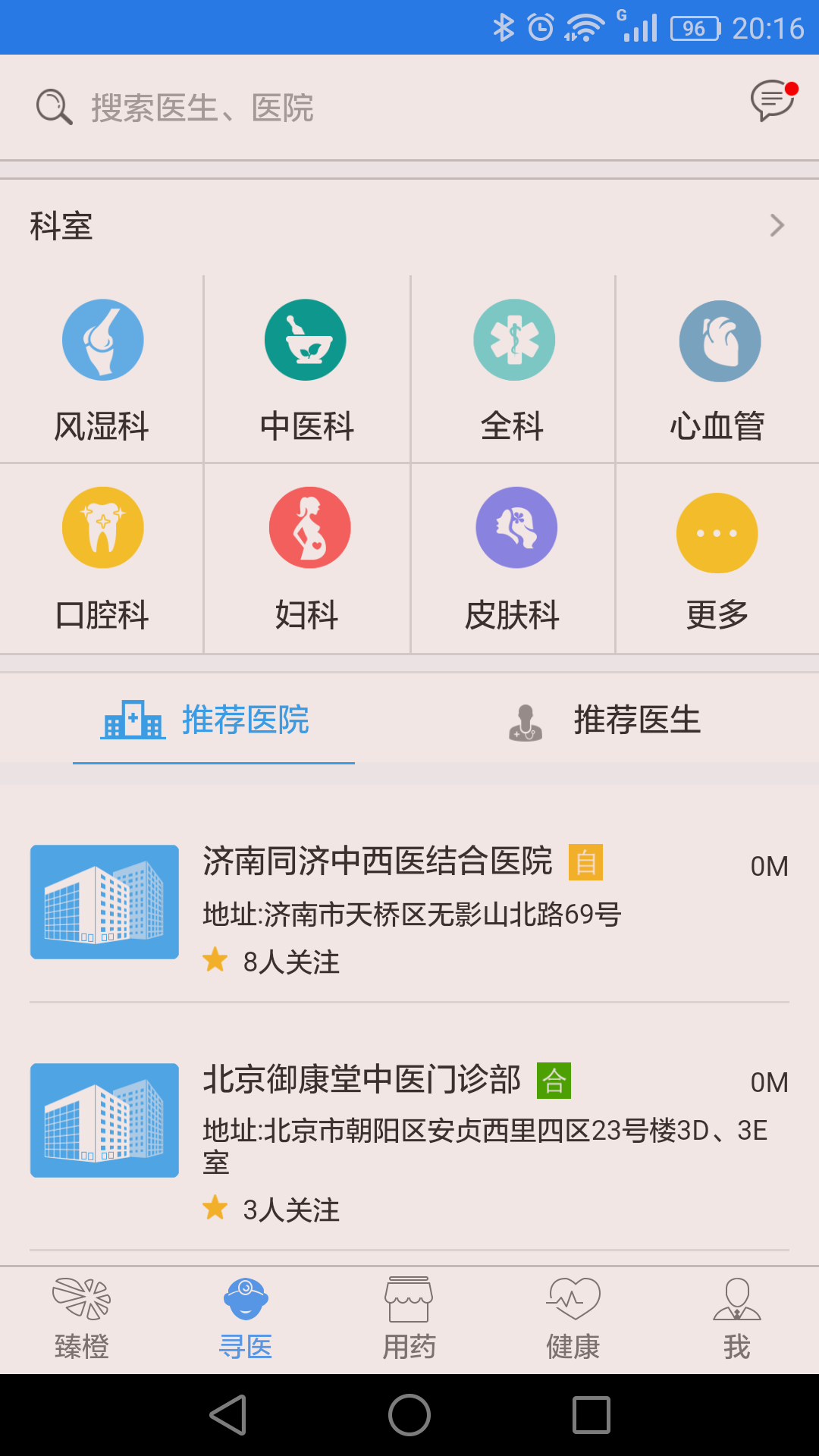Open the search box for doctors and hospitals
The width and height of the screenshot is (819, 1456).
click(x=303, y=108)
